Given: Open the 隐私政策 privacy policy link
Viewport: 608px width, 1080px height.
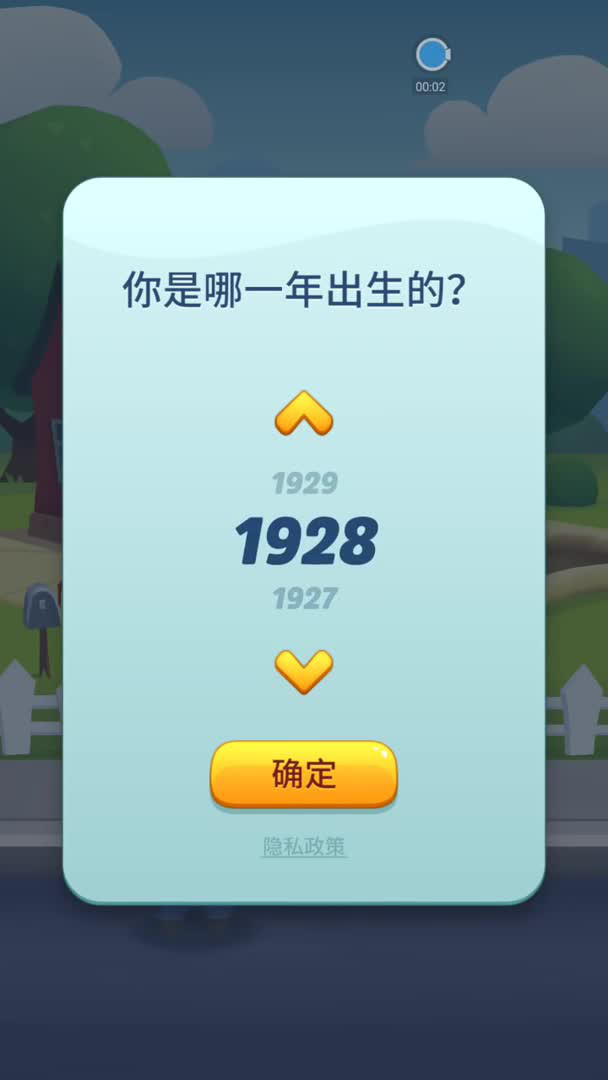Looking at the screenshot, I should coord(304,847).
